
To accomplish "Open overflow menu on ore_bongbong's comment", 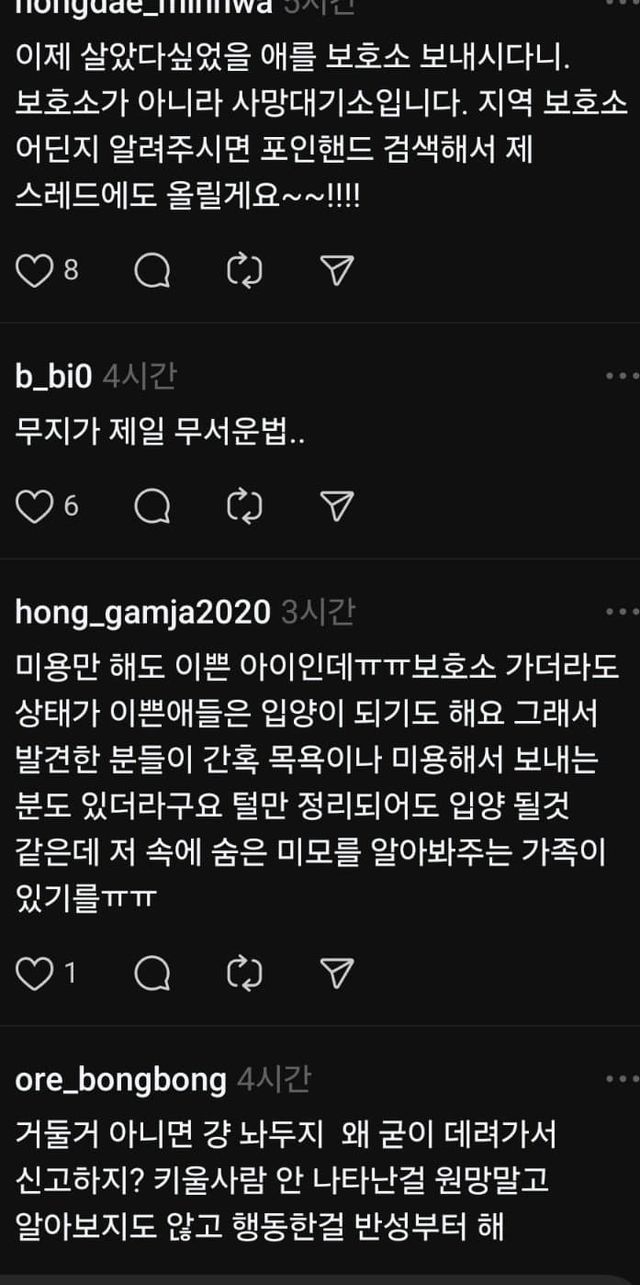I will pos(622,1079).
